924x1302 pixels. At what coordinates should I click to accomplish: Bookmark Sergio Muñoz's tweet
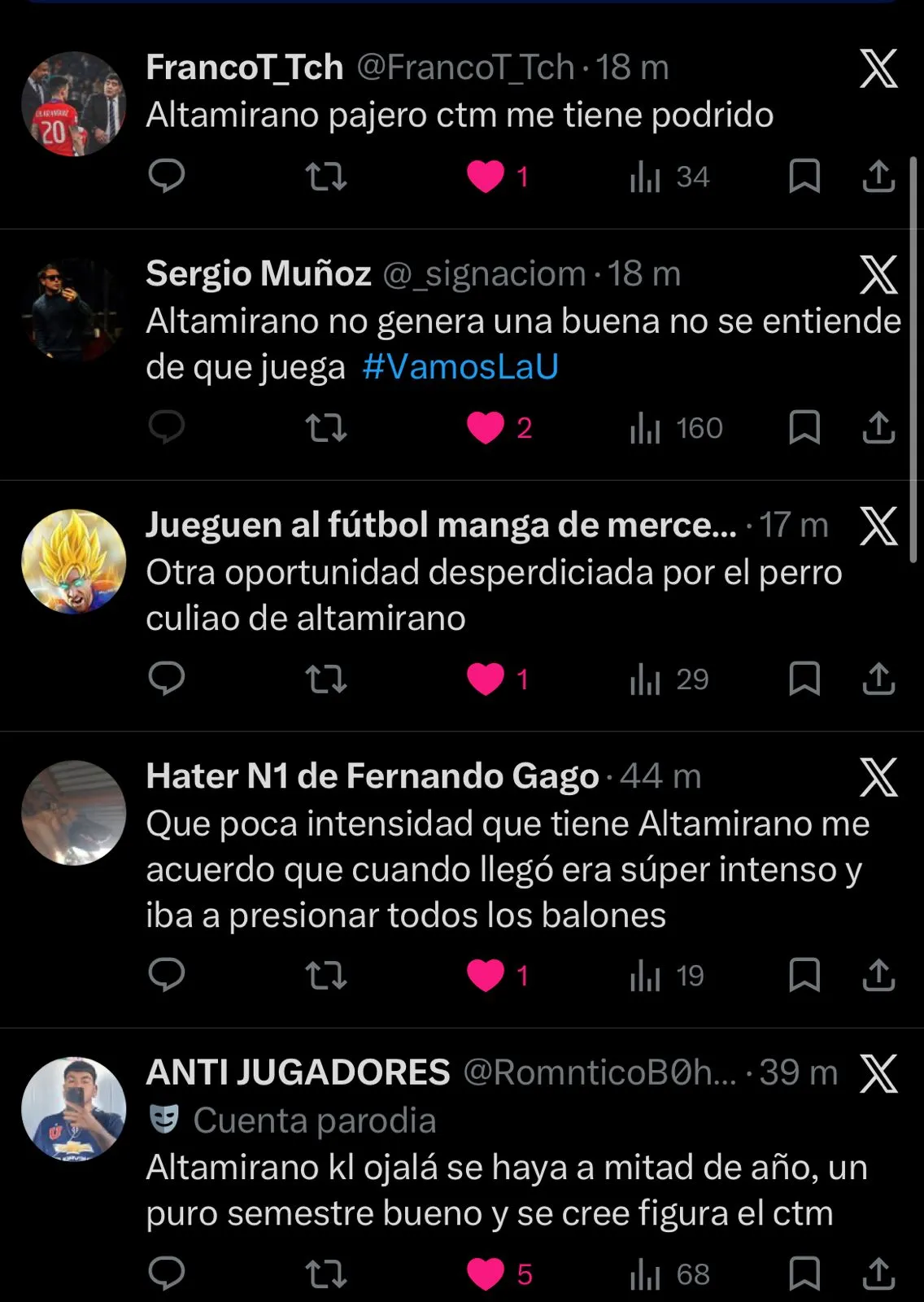pyautogui.click(x=804, y=427)
